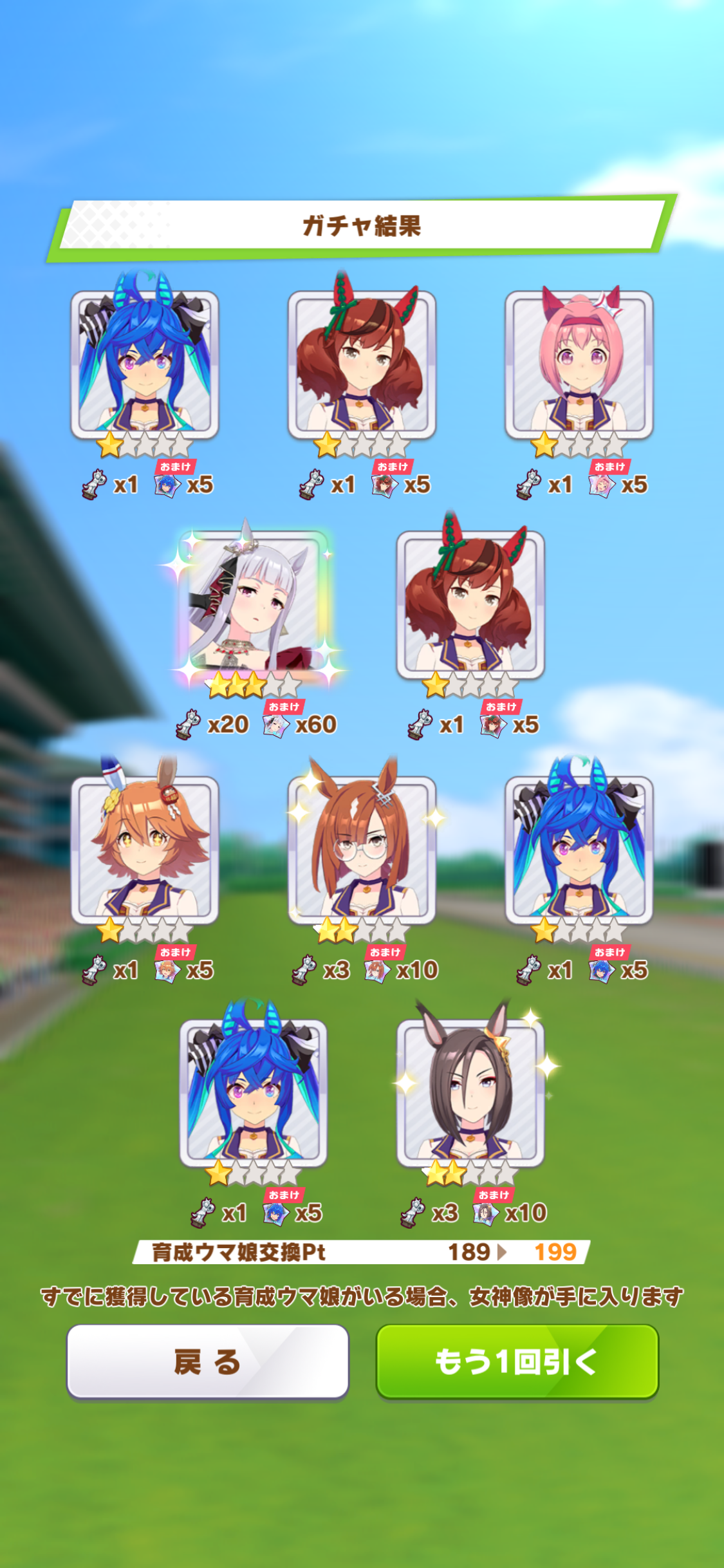This screenshot has height=1568, width=724.
Task: Select the orange-haired one-star character card
Action: point(145,850)
